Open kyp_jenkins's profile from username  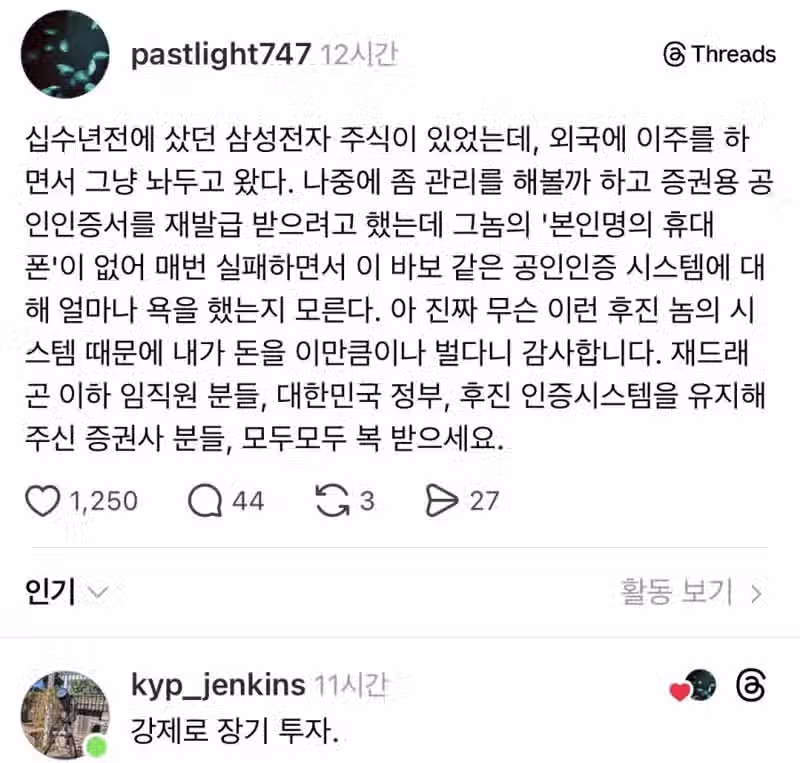click(x=217, y=685)
